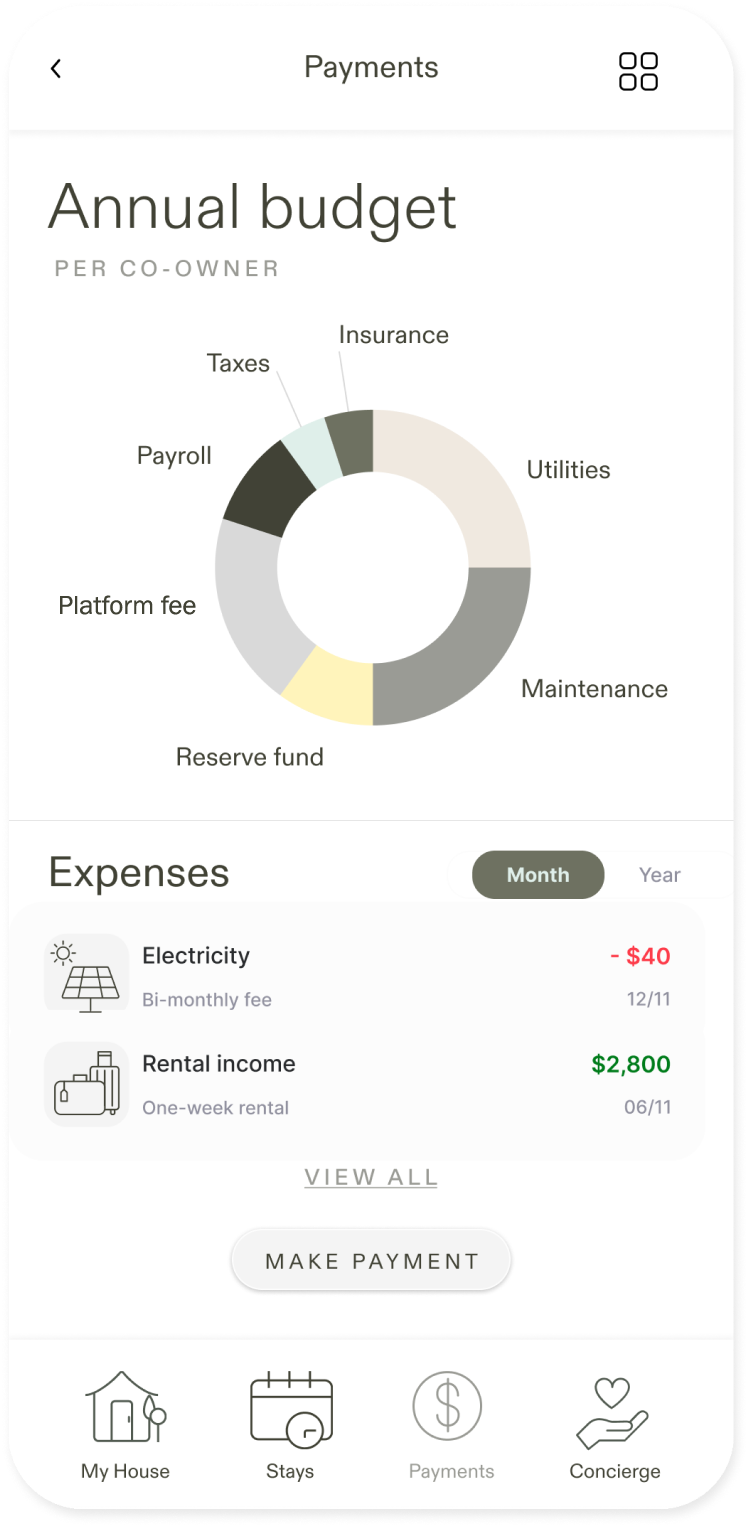The width and height of the screenshot is (749, 1528).
Task: Switch expenses view to Year
Action: pyautogui.click(x=659, y=875)
